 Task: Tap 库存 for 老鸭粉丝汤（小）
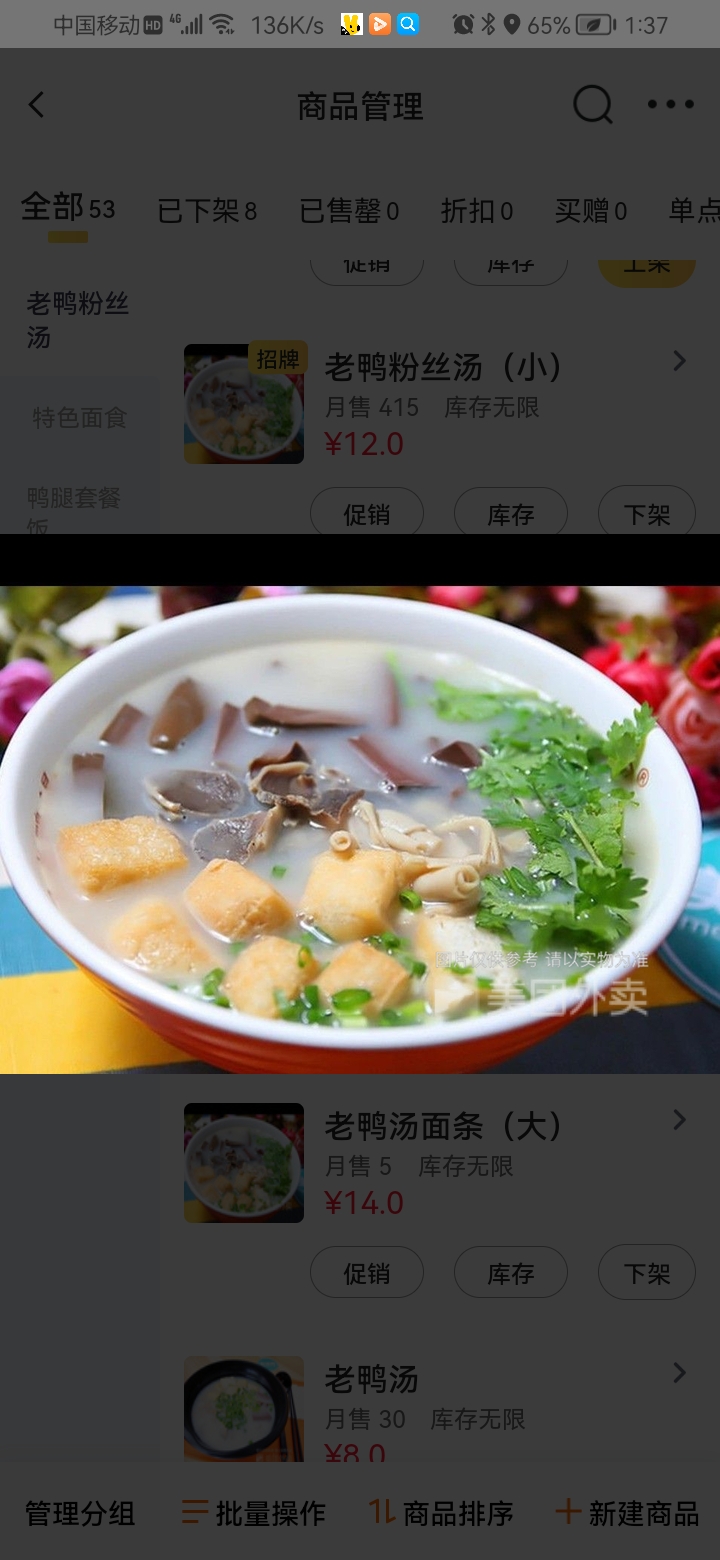[511, 514]
